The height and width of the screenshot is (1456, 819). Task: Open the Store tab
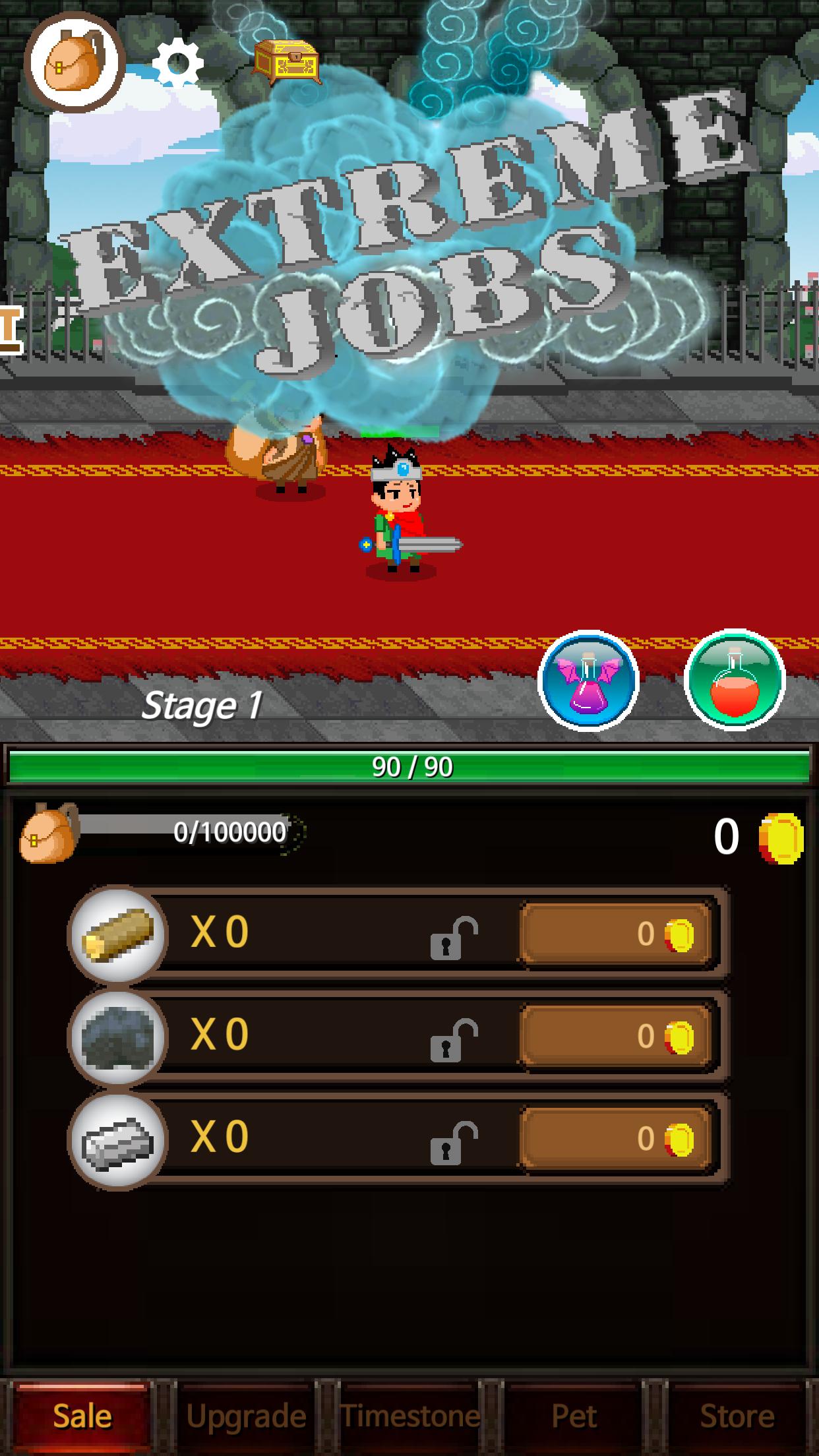(737, 1415)
